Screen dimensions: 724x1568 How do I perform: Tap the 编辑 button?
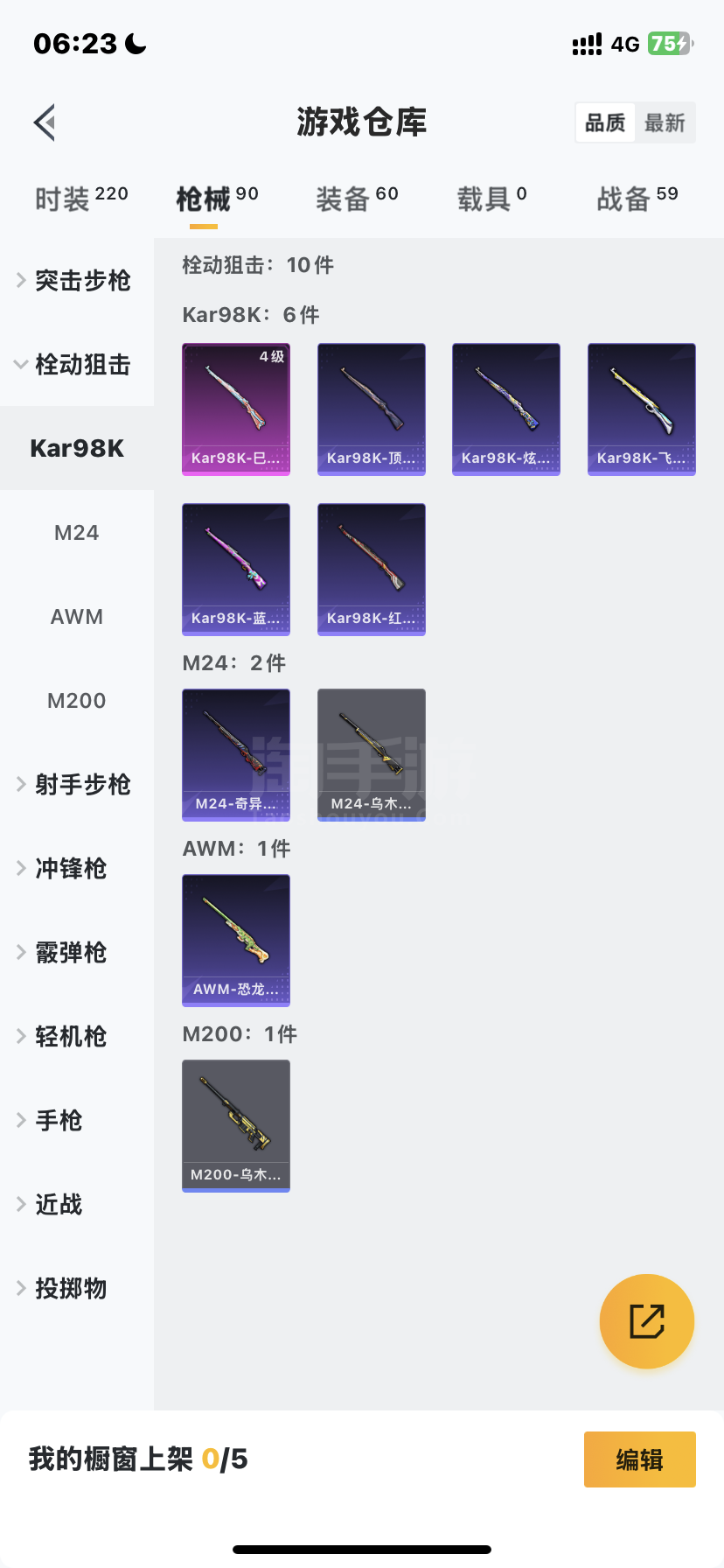tap(640, 1459)
